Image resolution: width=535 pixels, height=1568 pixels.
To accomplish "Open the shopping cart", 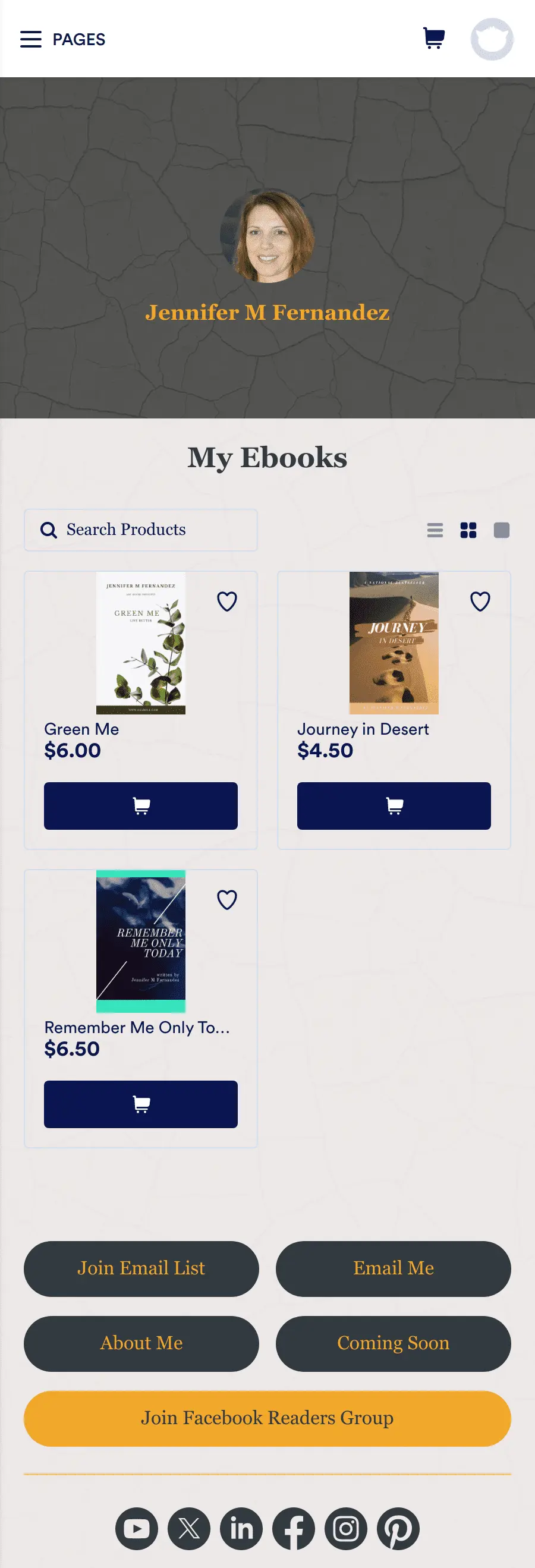I will (433, 39).
